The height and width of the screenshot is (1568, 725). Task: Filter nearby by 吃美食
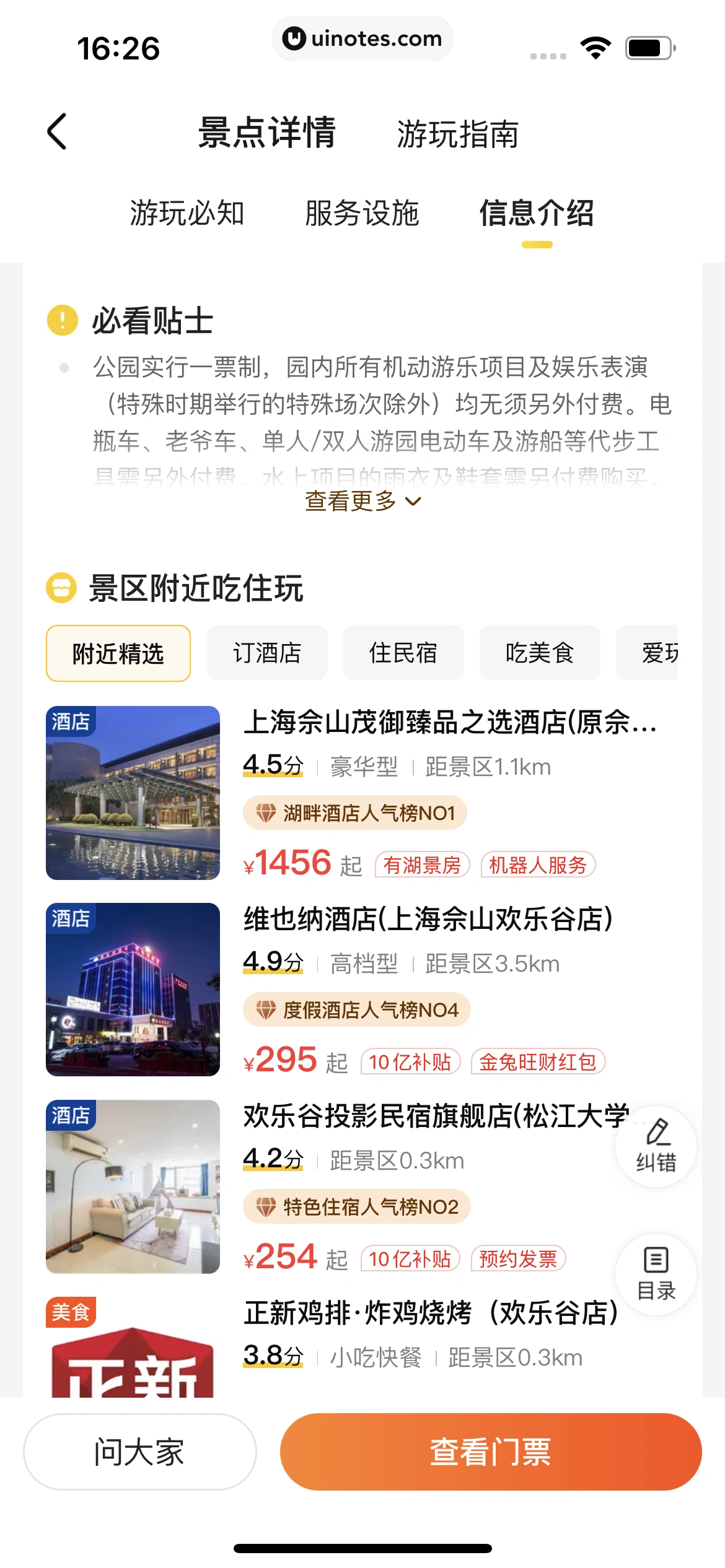coord(540,653)
